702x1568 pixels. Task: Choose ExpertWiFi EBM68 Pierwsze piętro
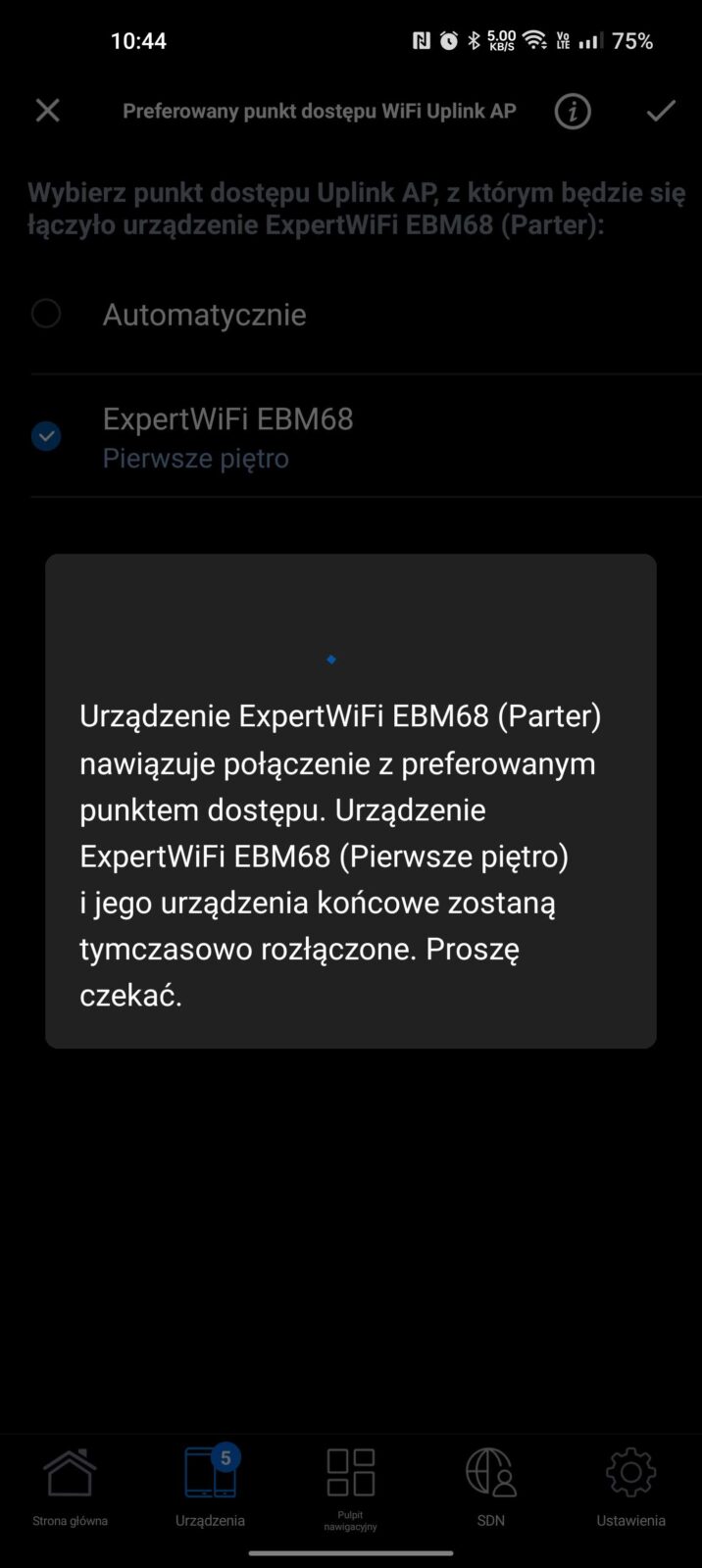pyautogui.click(x=46, y=436)
